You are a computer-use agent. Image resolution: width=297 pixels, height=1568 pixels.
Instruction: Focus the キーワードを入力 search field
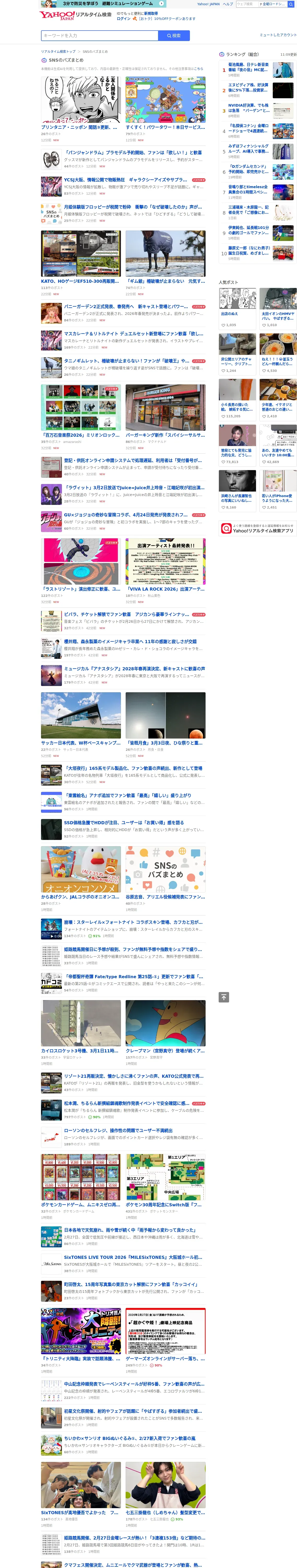pyautogui.click(x=99, y=35)
